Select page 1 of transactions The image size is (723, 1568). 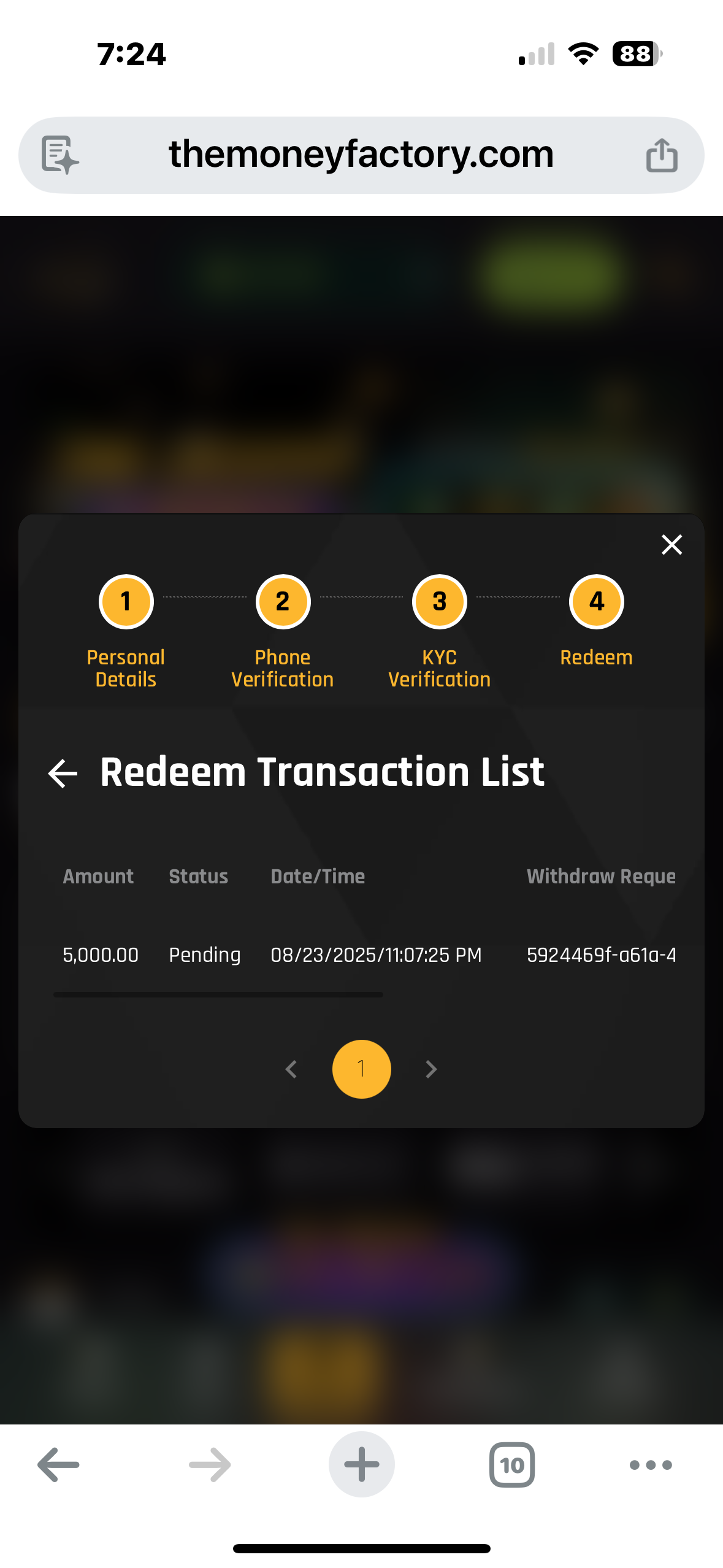[x=361, y=1069]
